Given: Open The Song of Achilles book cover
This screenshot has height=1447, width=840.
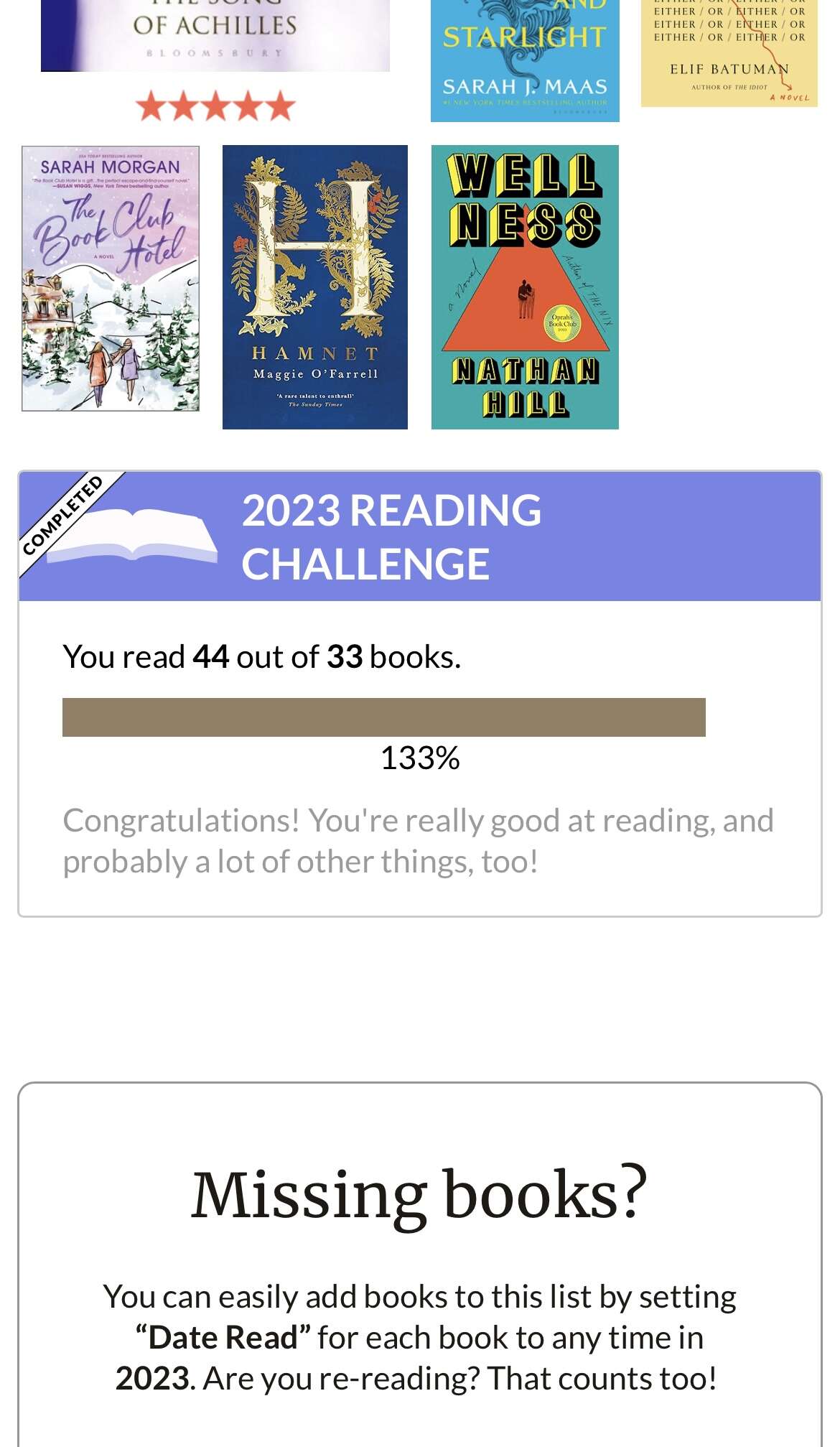Looking at the screenshot, I should tap(215, 36).
